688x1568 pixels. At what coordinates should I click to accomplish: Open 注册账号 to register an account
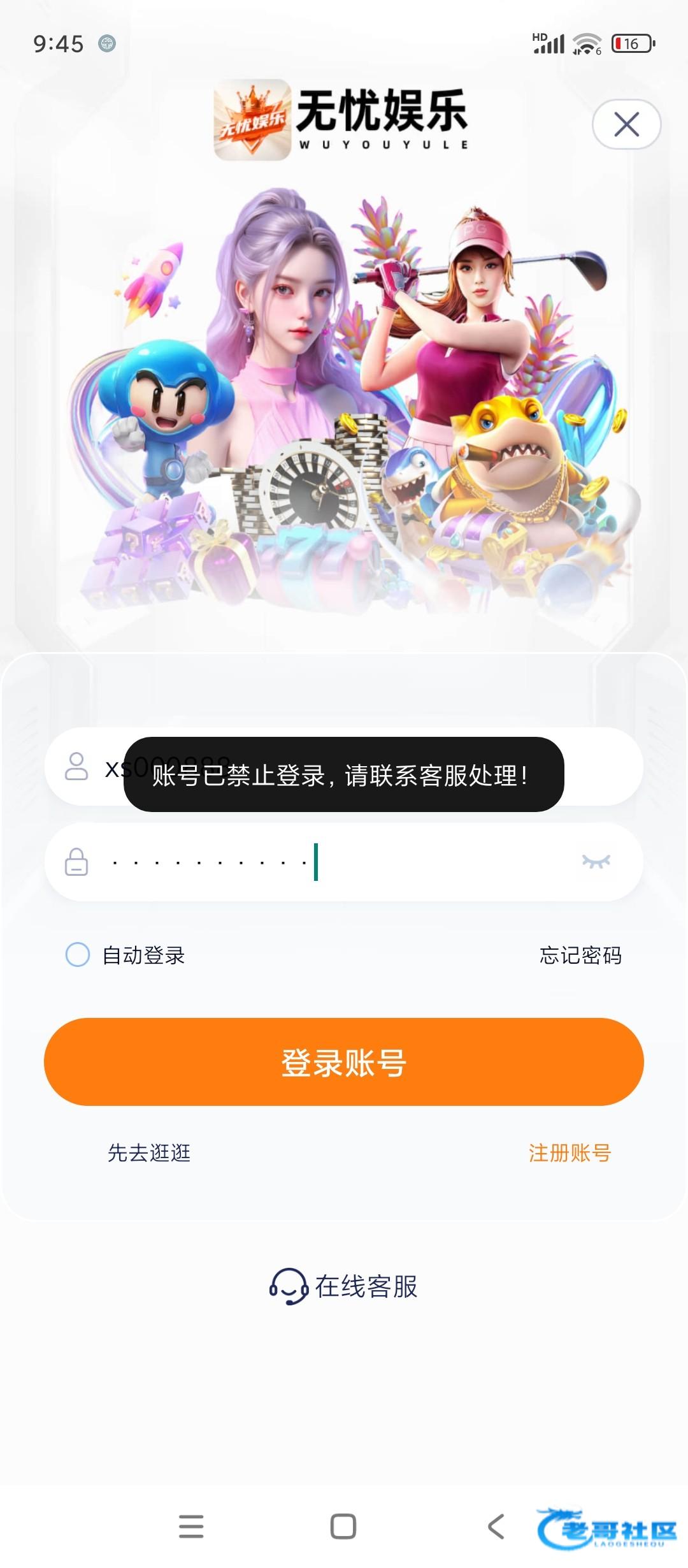coord(570,1153)
